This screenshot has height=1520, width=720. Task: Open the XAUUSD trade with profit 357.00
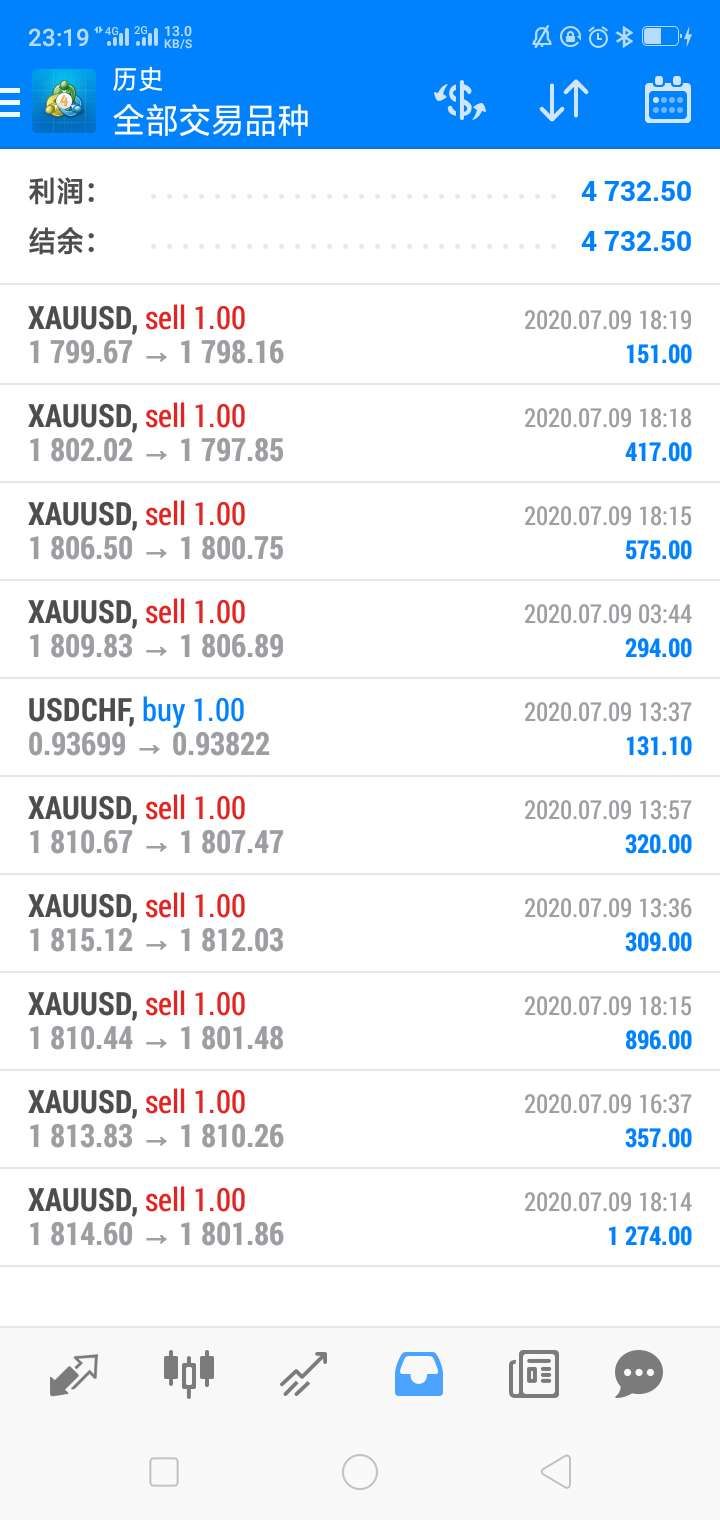pos(360,1119)
